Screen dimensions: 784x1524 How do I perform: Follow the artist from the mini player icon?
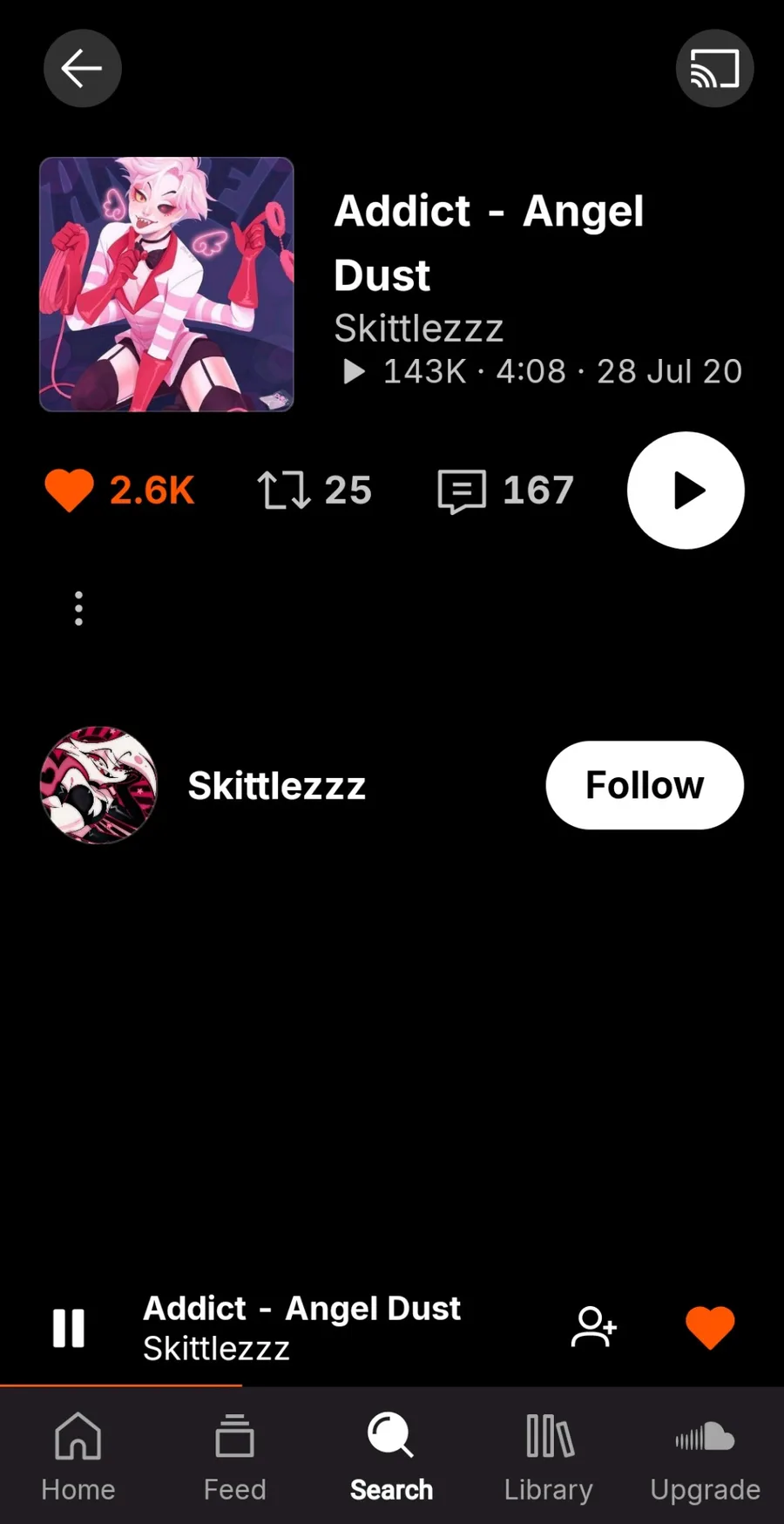(594, 1327)
